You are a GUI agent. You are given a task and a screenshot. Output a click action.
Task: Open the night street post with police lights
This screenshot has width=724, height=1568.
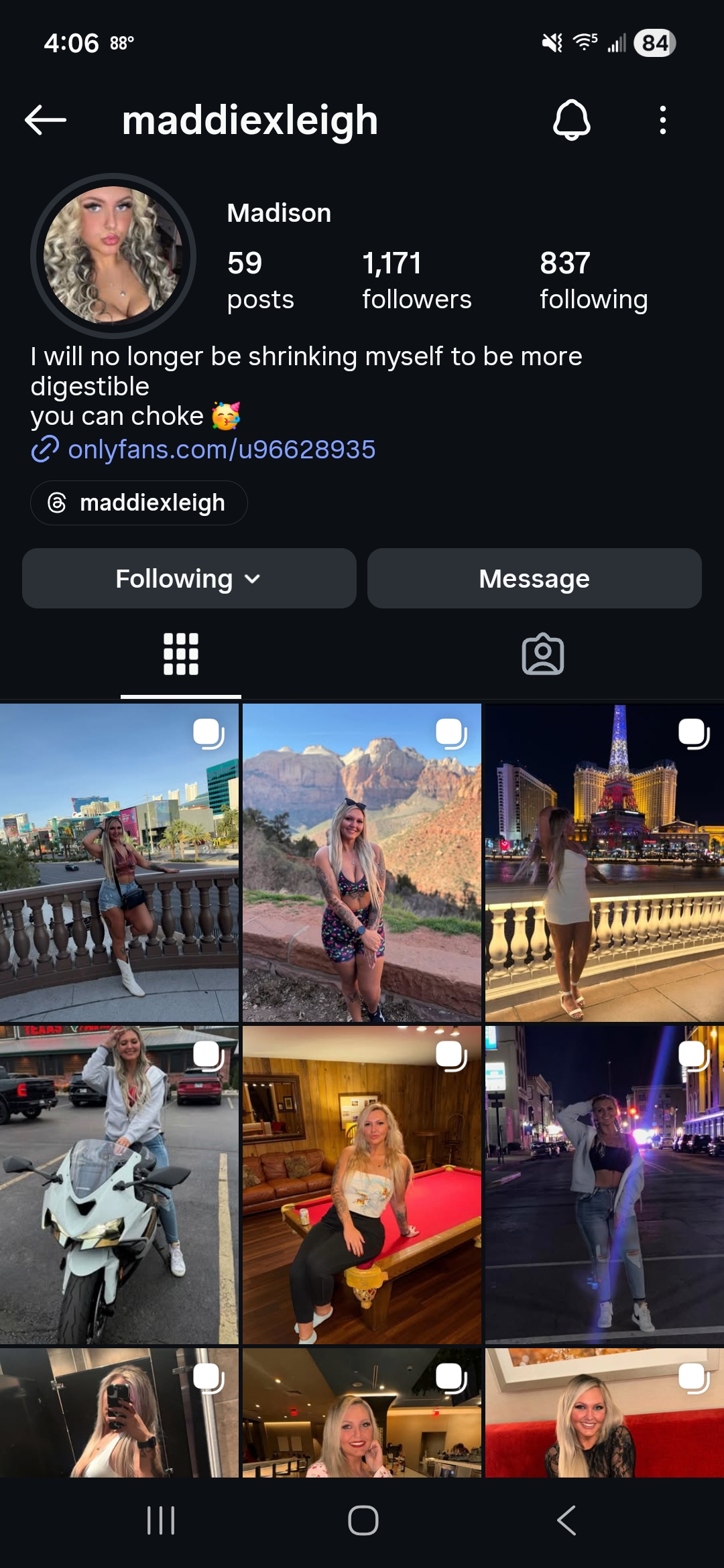pyautogui.click(x=605, y=1185)
